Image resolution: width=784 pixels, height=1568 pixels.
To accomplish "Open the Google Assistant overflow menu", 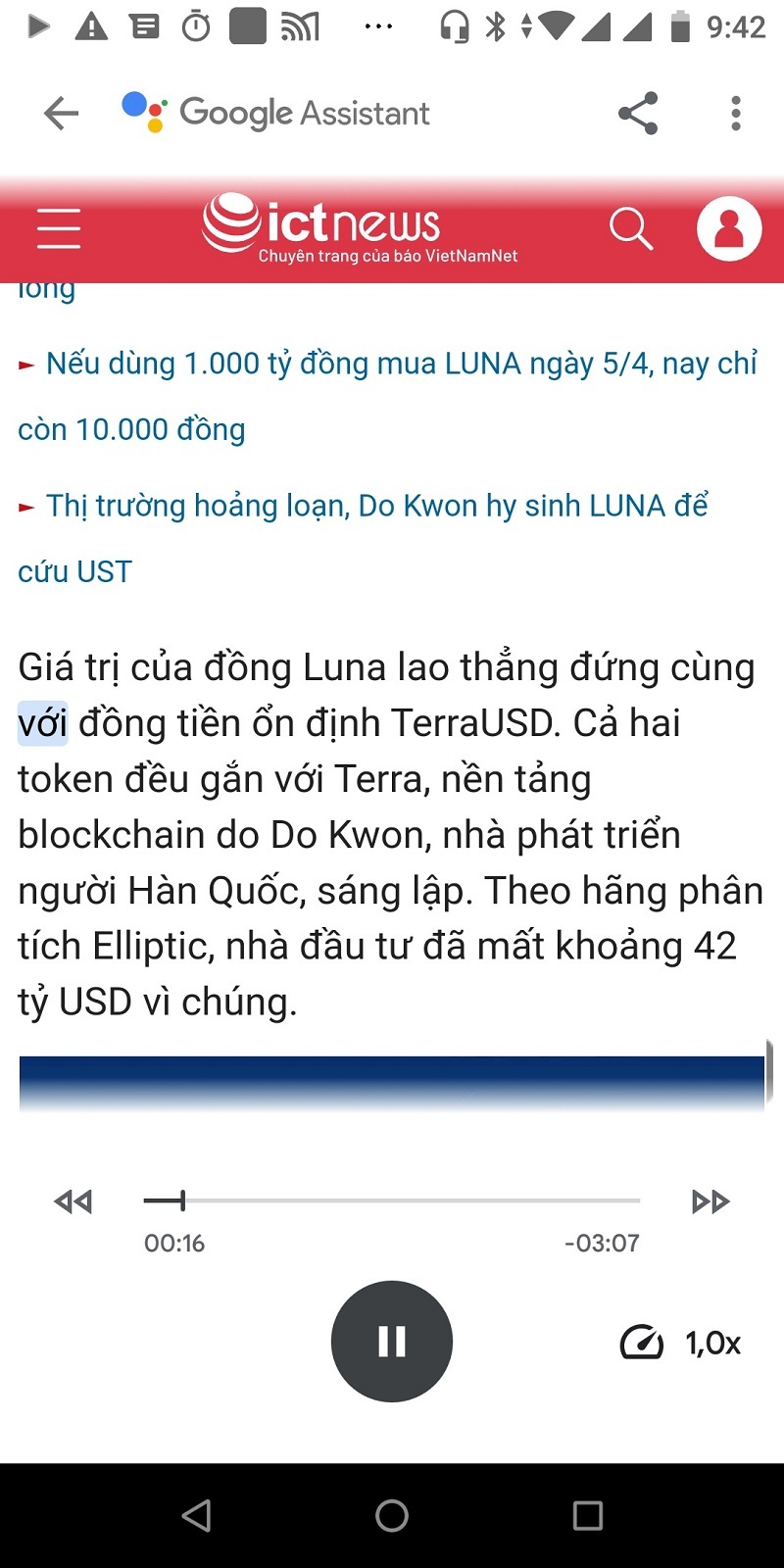I will click(x=735, y=113).
